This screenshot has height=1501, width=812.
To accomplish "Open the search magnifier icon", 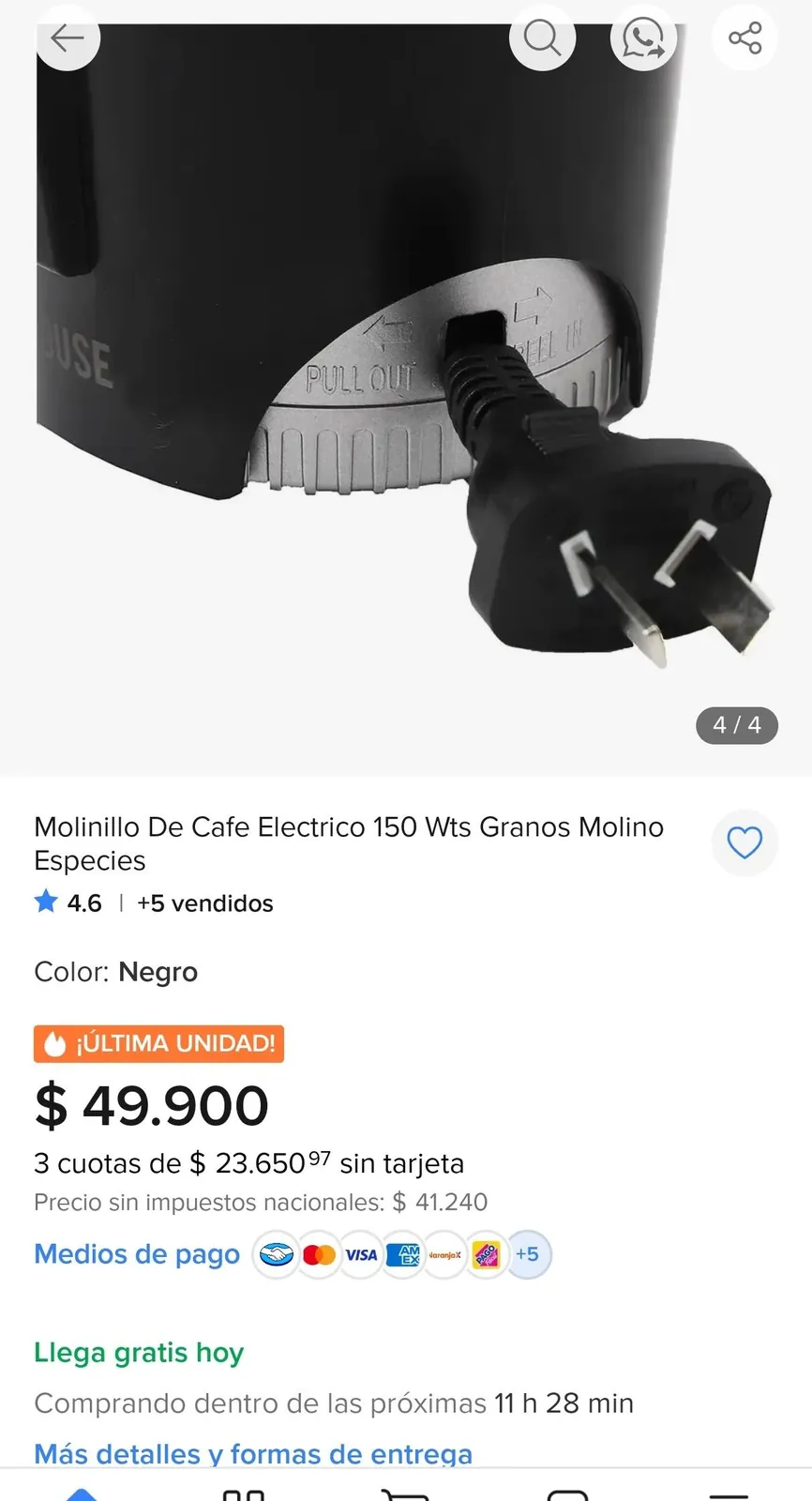I will coord(542,38).
